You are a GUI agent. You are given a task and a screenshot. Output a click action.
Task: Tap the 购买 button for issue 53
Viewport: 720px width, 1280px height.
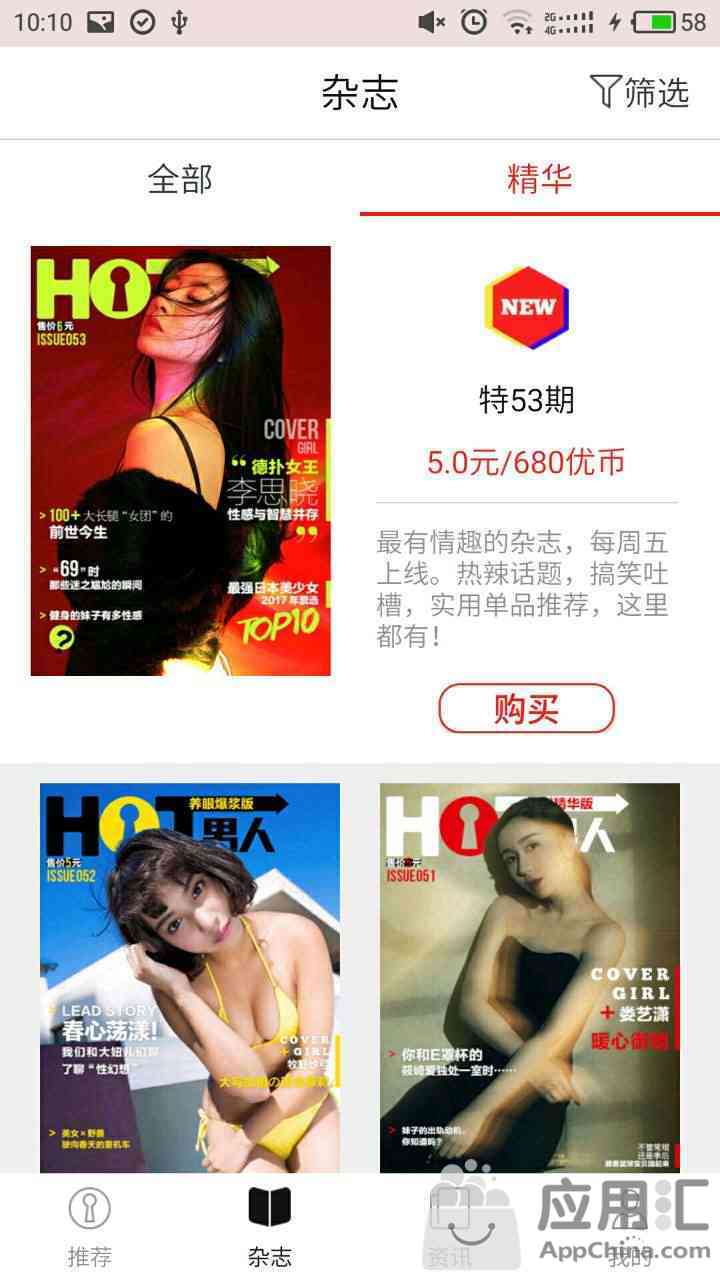526,709
